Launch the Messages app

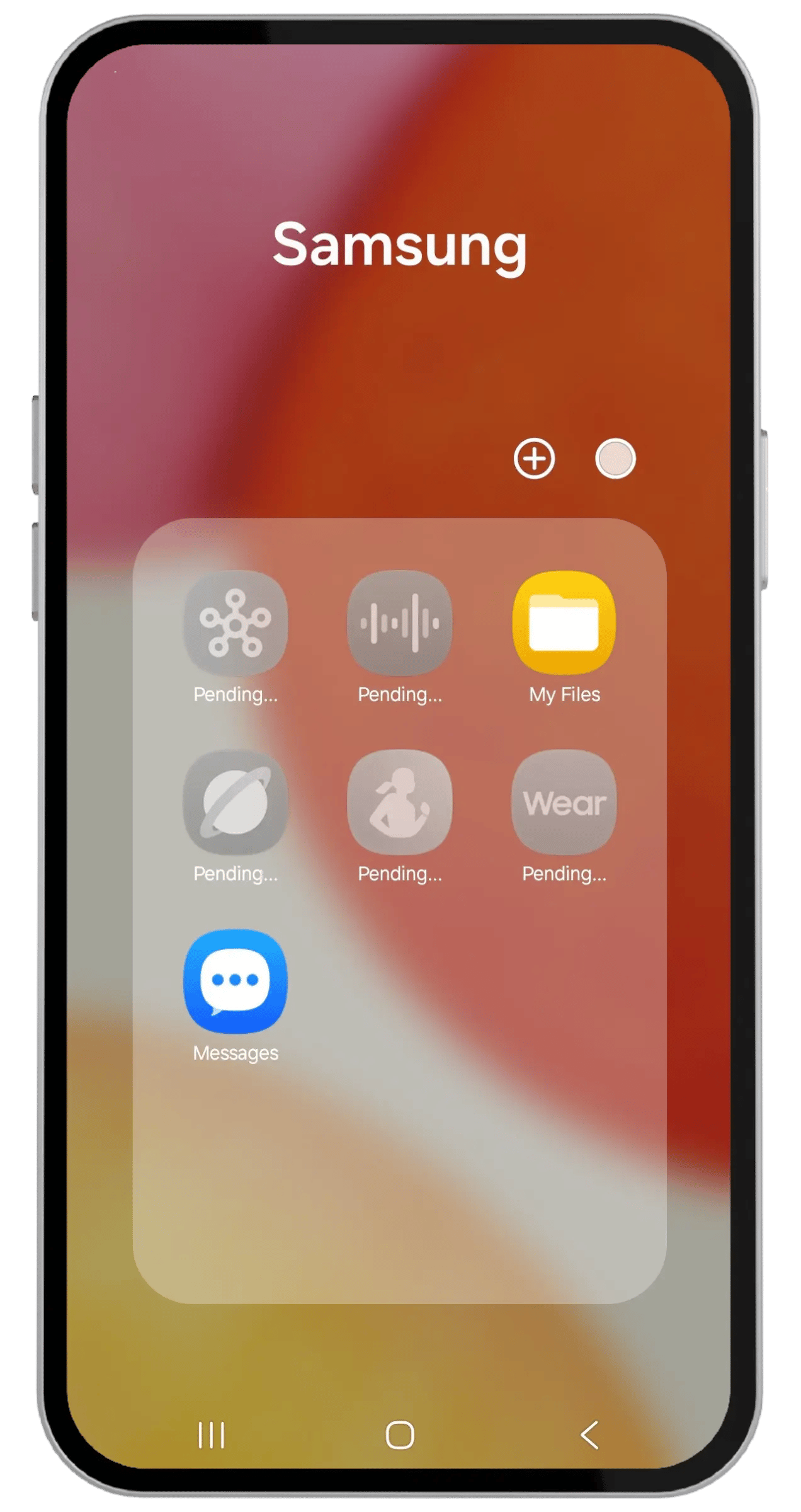point(236,981)
